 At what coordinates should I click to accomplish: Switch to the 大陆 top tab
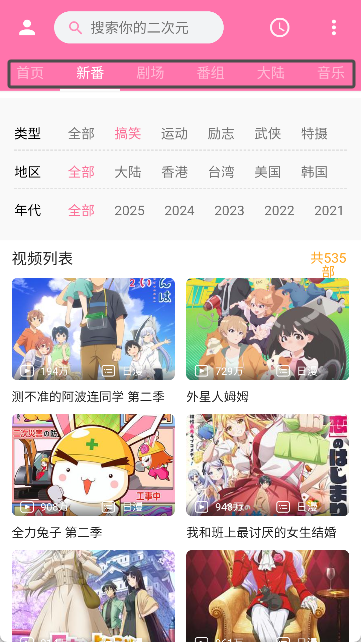click(271, 73)
